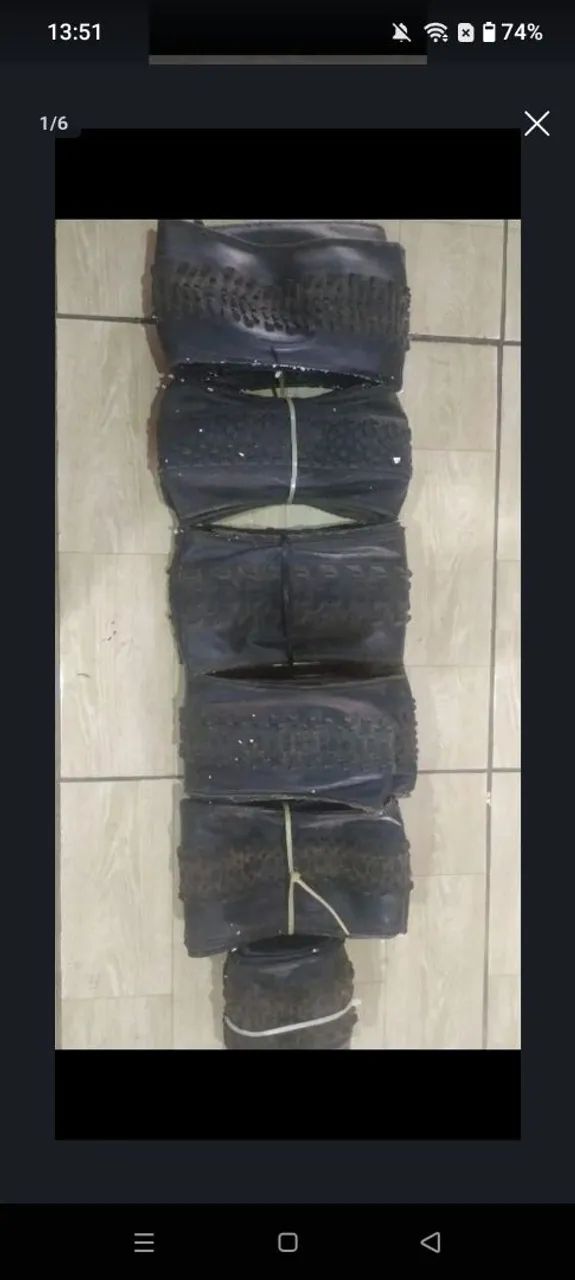Close the full-screen image viewer
The image size is (575, 1280).
click(537, 124)
